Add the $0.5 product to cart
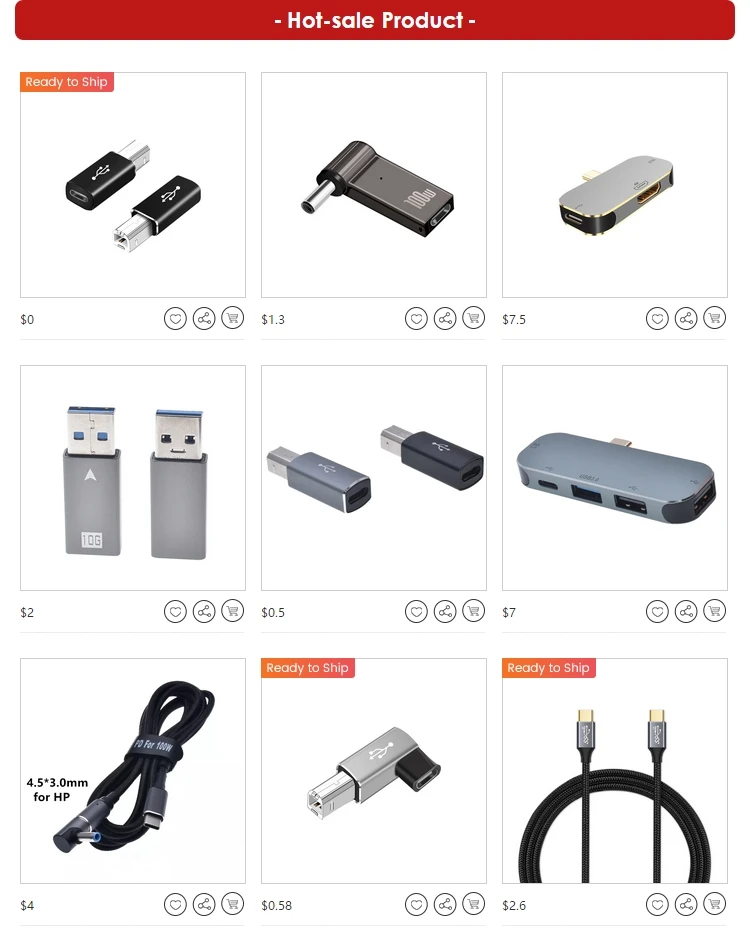 (474, 610)
